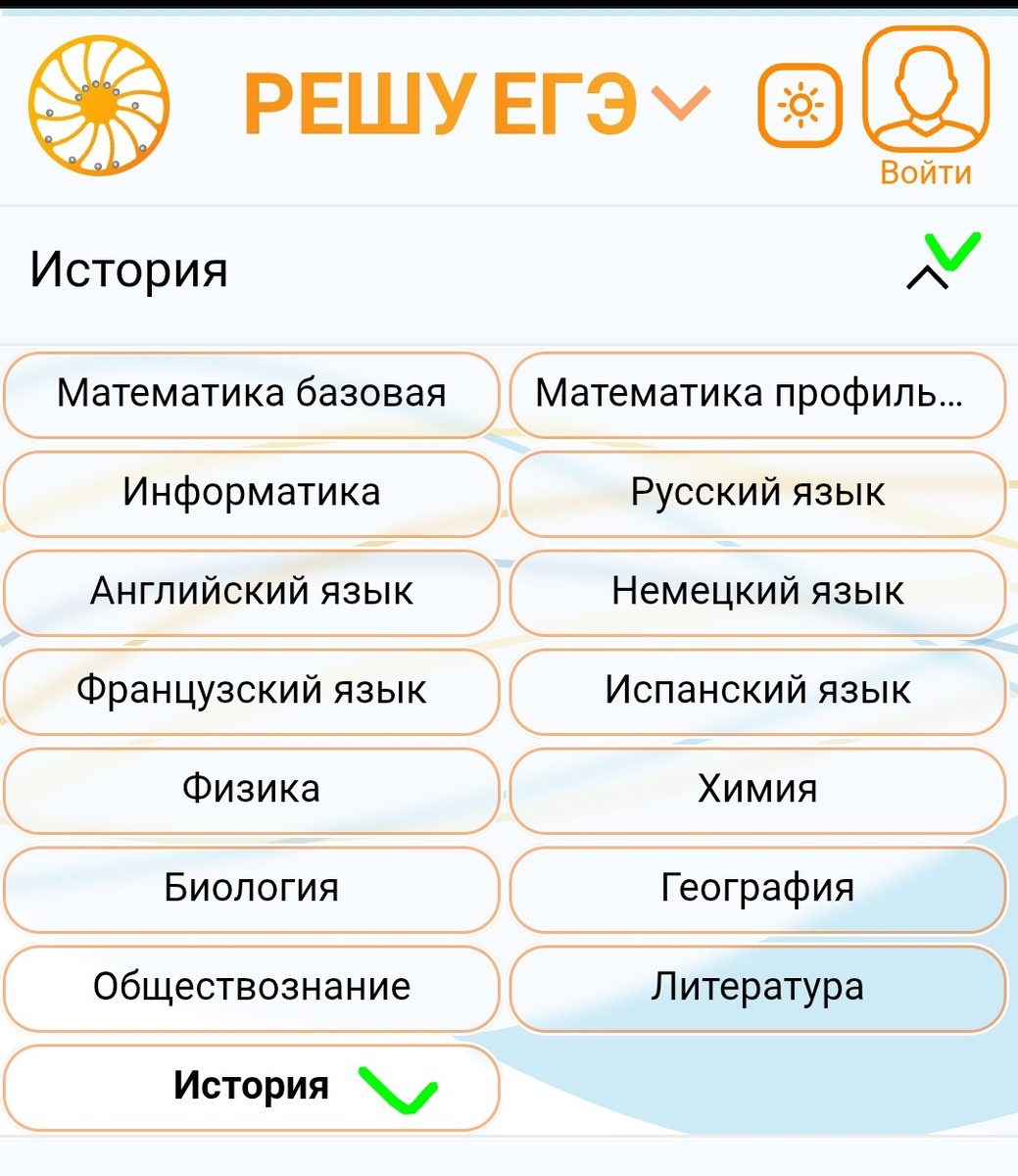Viewport: 1018px width, 1176px height.
Task: Open the Немецкий язык subject
Action: pyautogui.click(x=755, y=593)
